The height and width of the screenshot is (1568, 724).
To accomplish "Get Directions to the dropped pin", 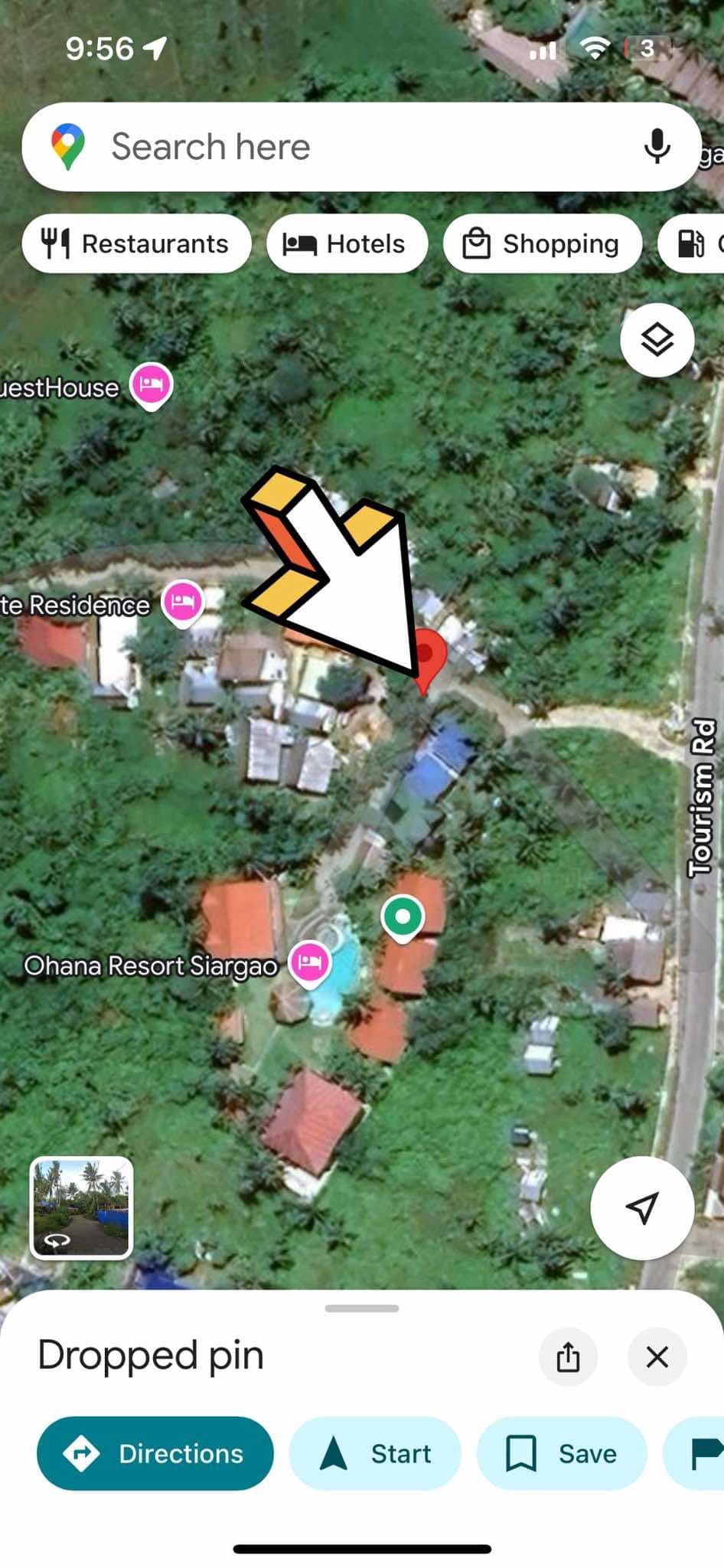I will pyautogui.click(x=155, y=1453).
